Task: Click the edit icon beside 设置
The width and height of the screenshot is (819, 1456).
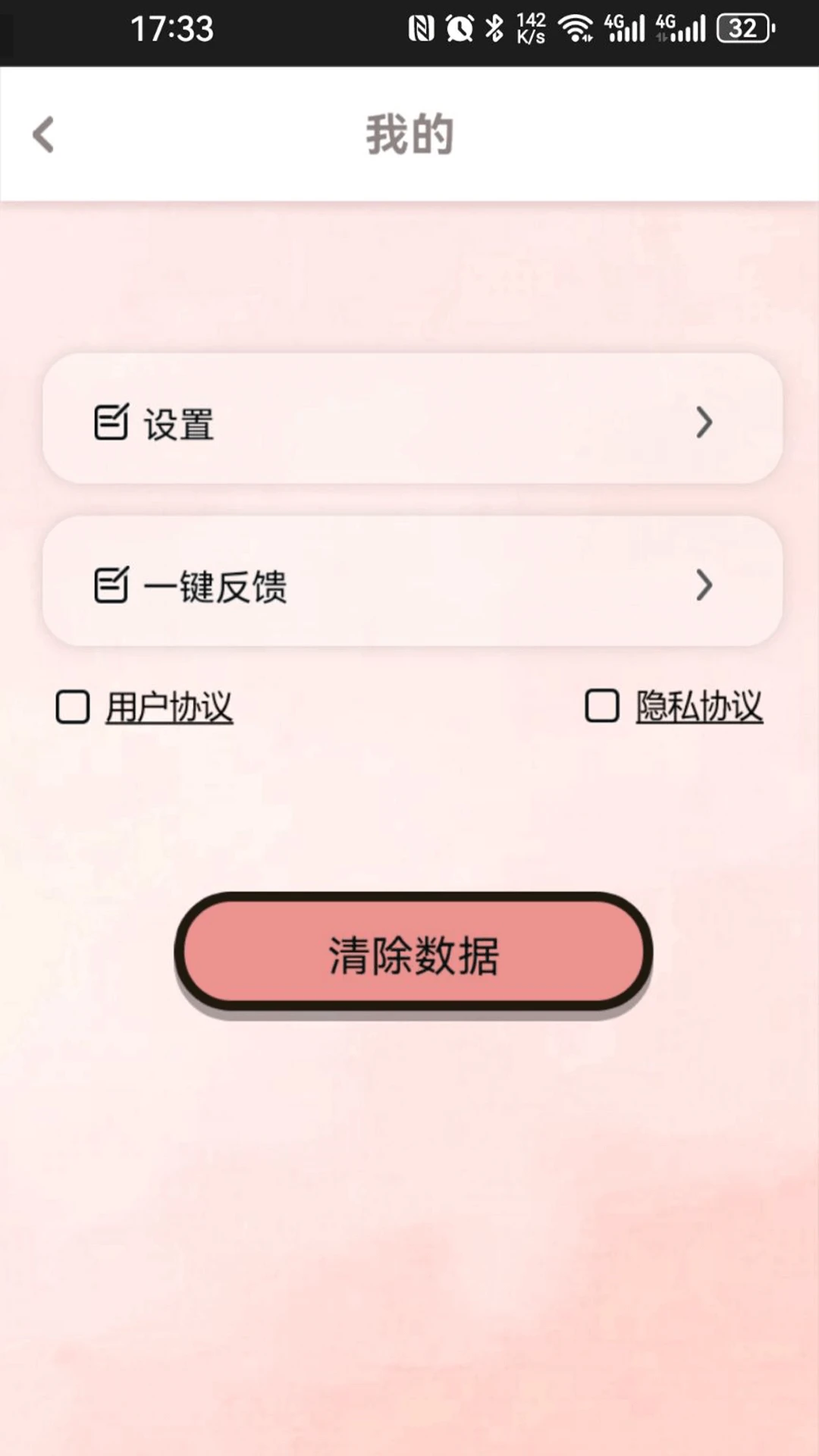Action: click(112, 425)
